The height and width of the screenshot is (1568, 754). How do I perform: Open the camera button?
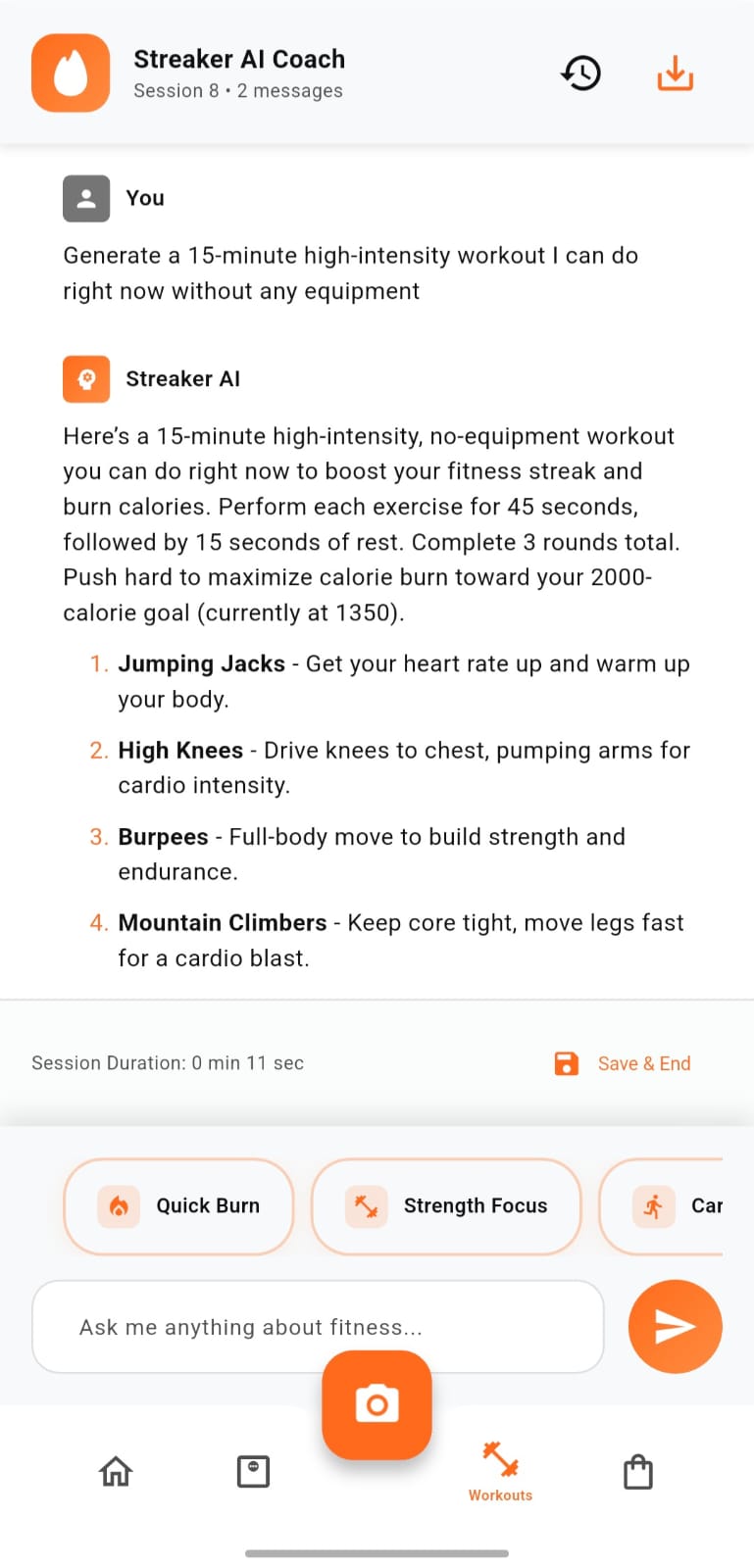coord(377,1404)
